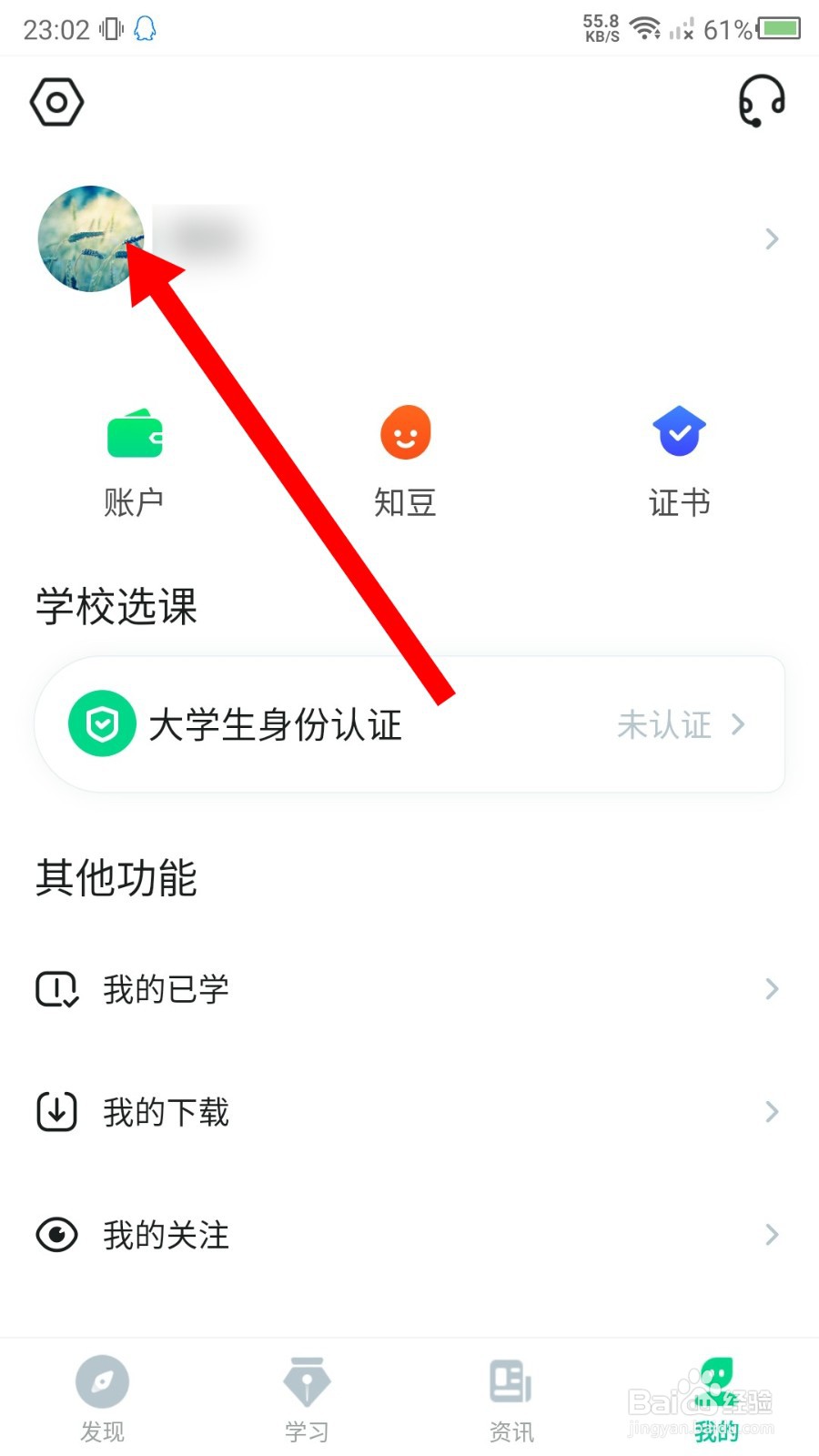The width and height of the screenshot is (819, 1456).
Task: Expand the 我的下载 row chevron
Action: tap(773, 1111)
